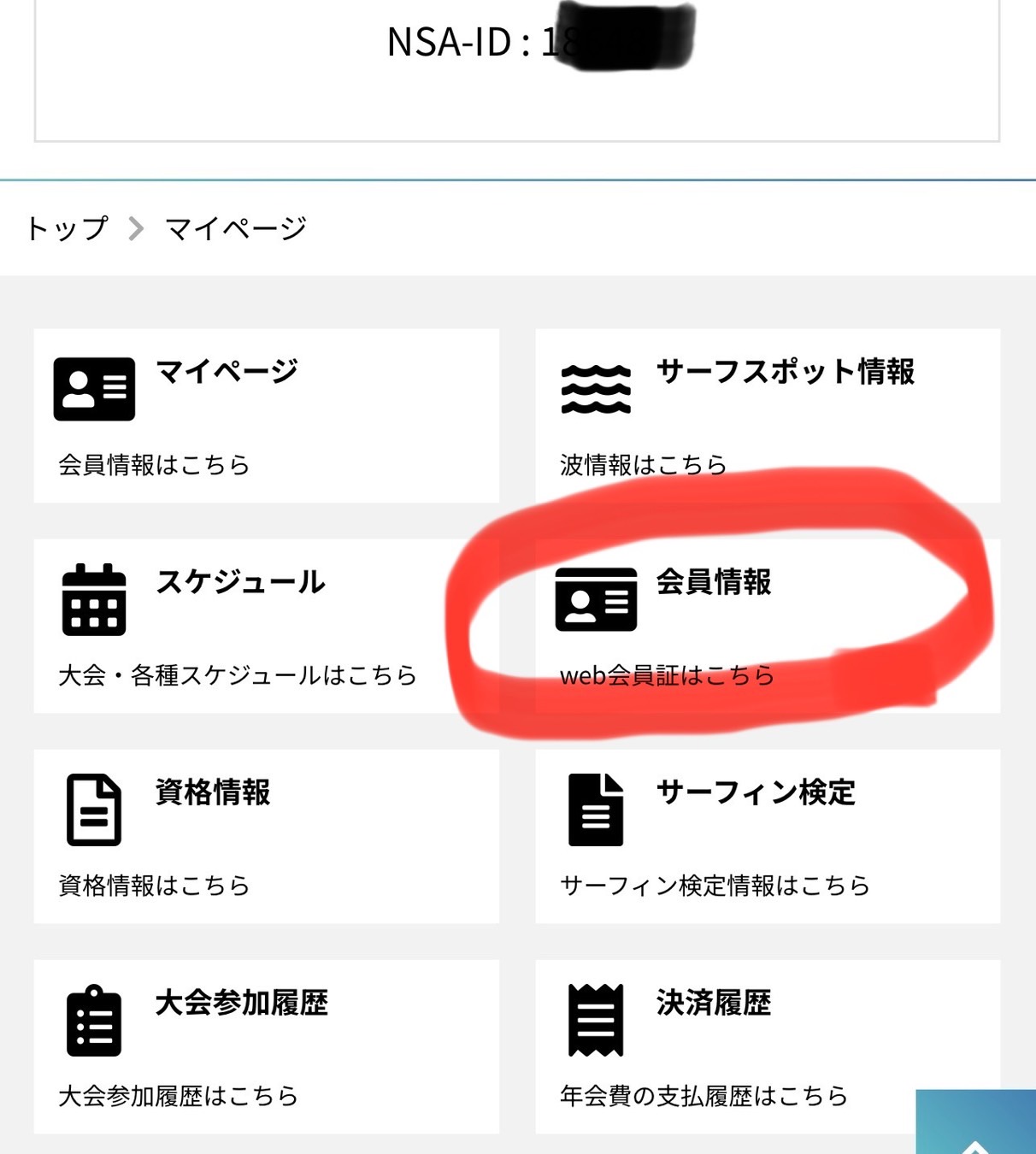Open the マイページ member info card

click(266, 415)
